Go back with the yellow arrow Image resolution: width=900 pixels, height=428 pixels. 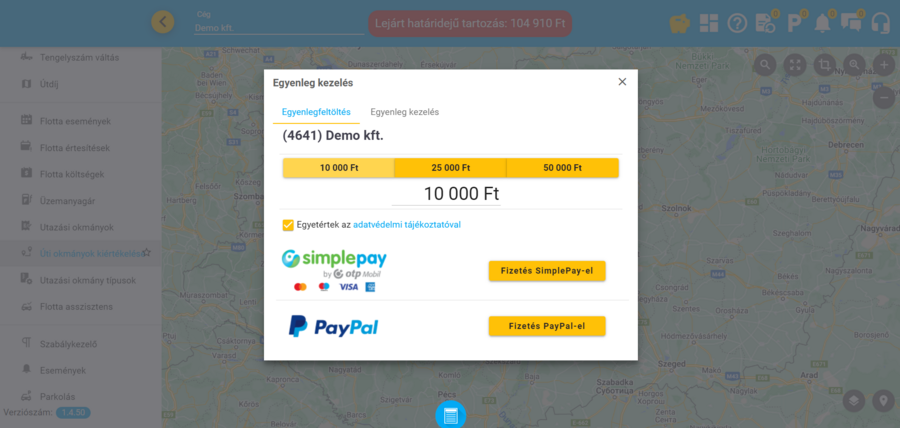point(162,22)
